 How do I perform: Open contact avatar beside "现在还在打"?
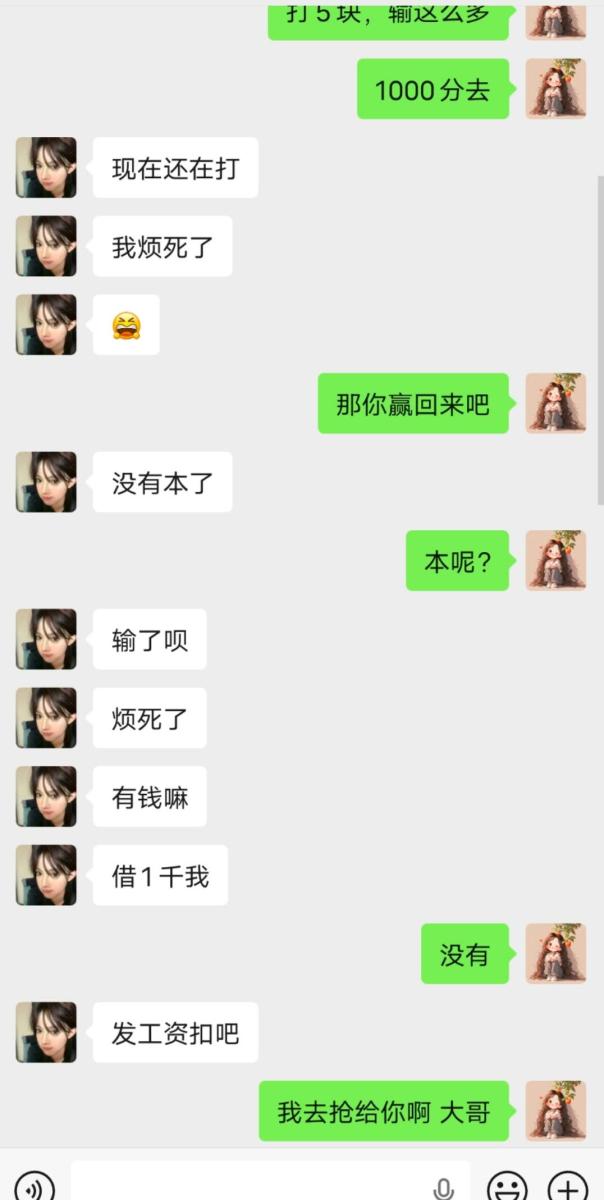[46, 168]
